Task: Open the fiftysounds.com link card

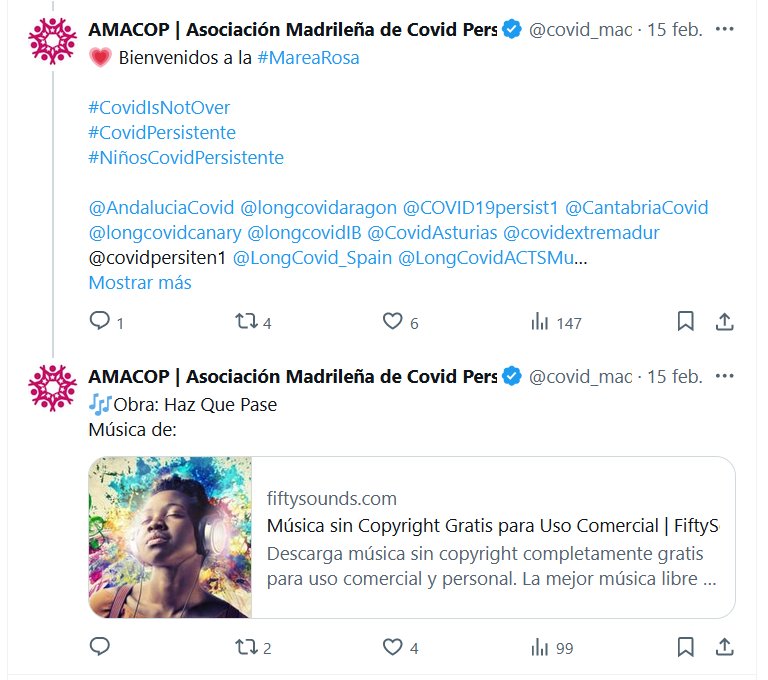Action: [x=412, y=538]
